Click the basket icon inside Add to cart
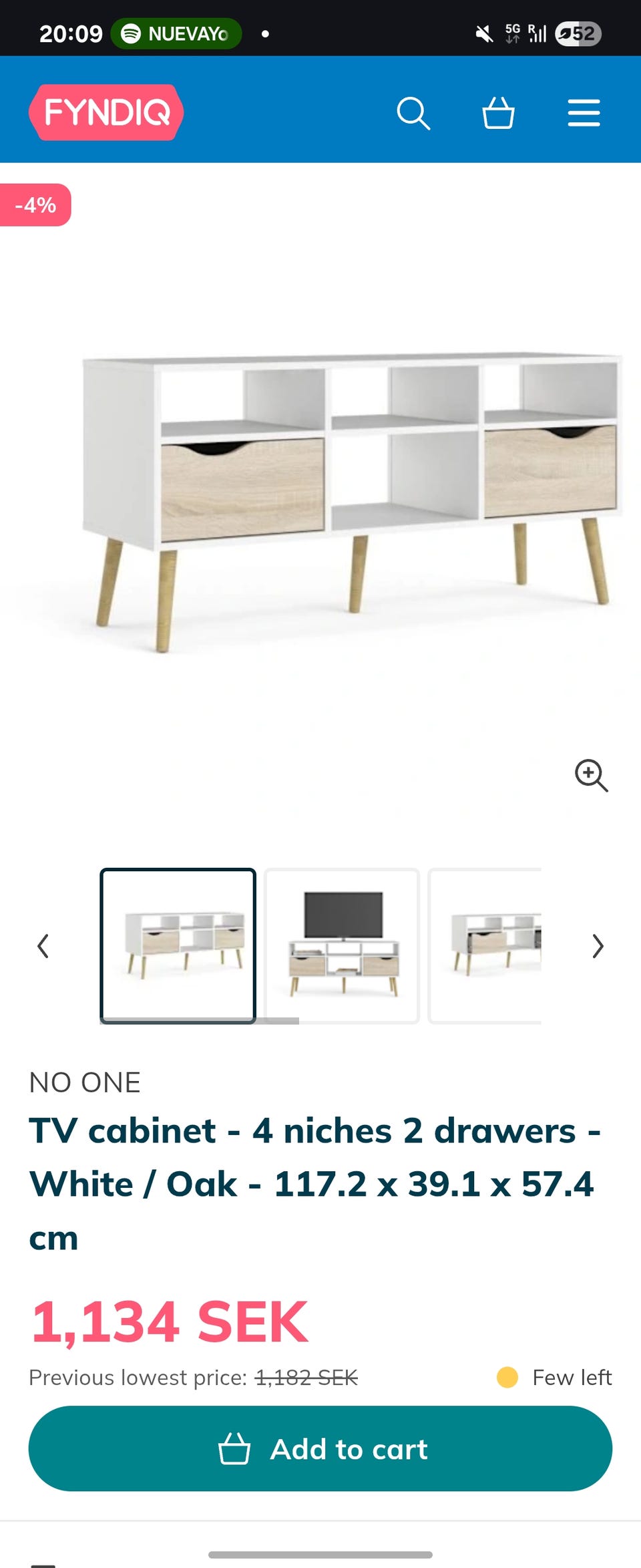This screenshot has width=641, height=1568. [235, 1448]
